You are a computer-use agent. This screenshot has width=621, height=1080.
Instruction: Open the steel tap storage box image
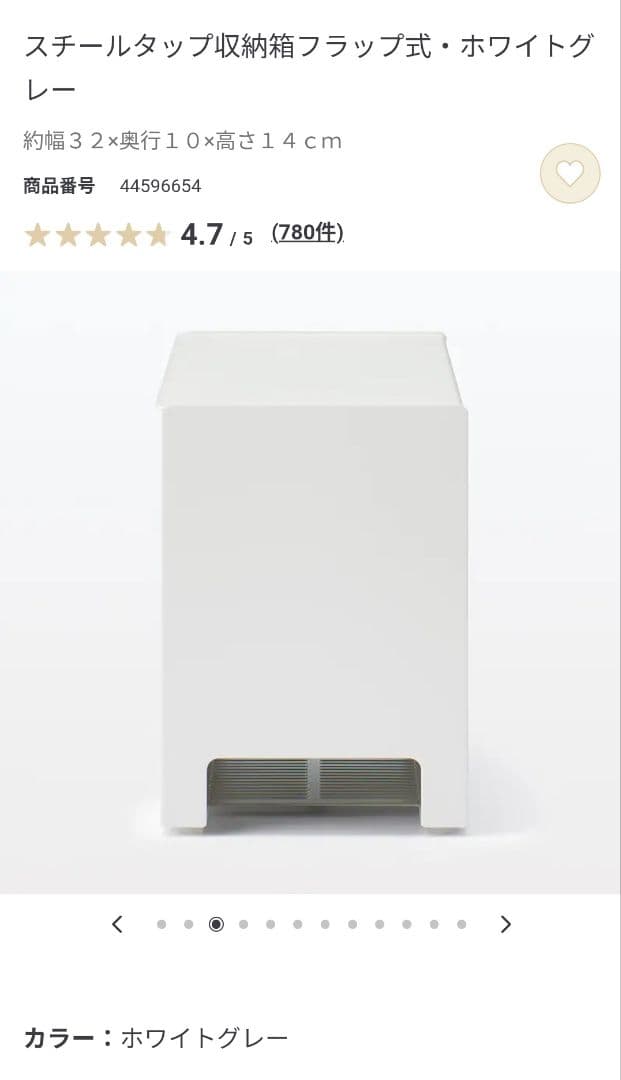click(314, 580)
